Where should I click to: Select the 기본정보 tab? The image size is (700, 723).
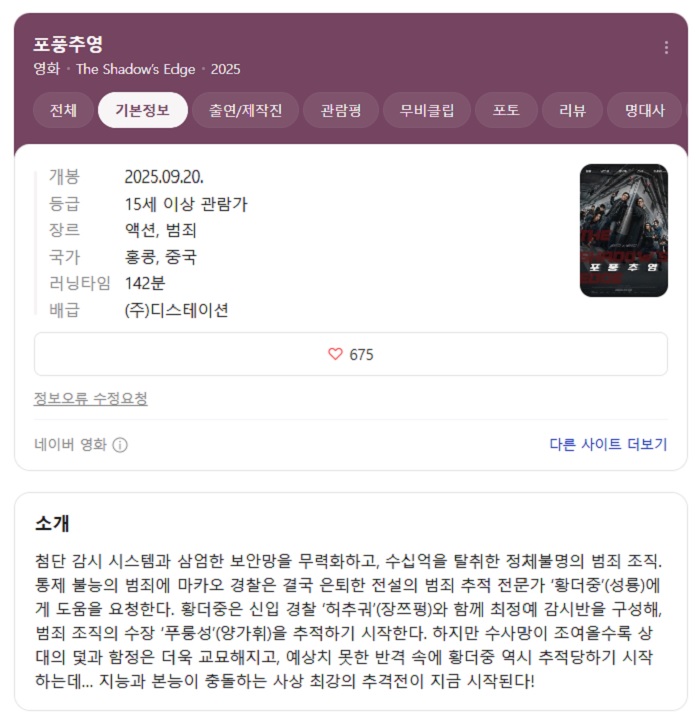(142, 110)
